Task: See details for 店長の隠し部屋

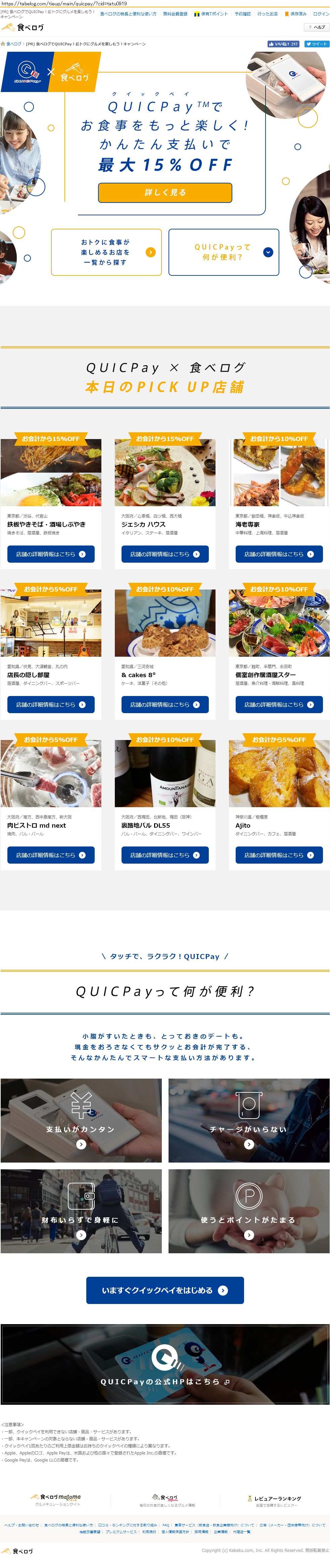Action: 51,704
